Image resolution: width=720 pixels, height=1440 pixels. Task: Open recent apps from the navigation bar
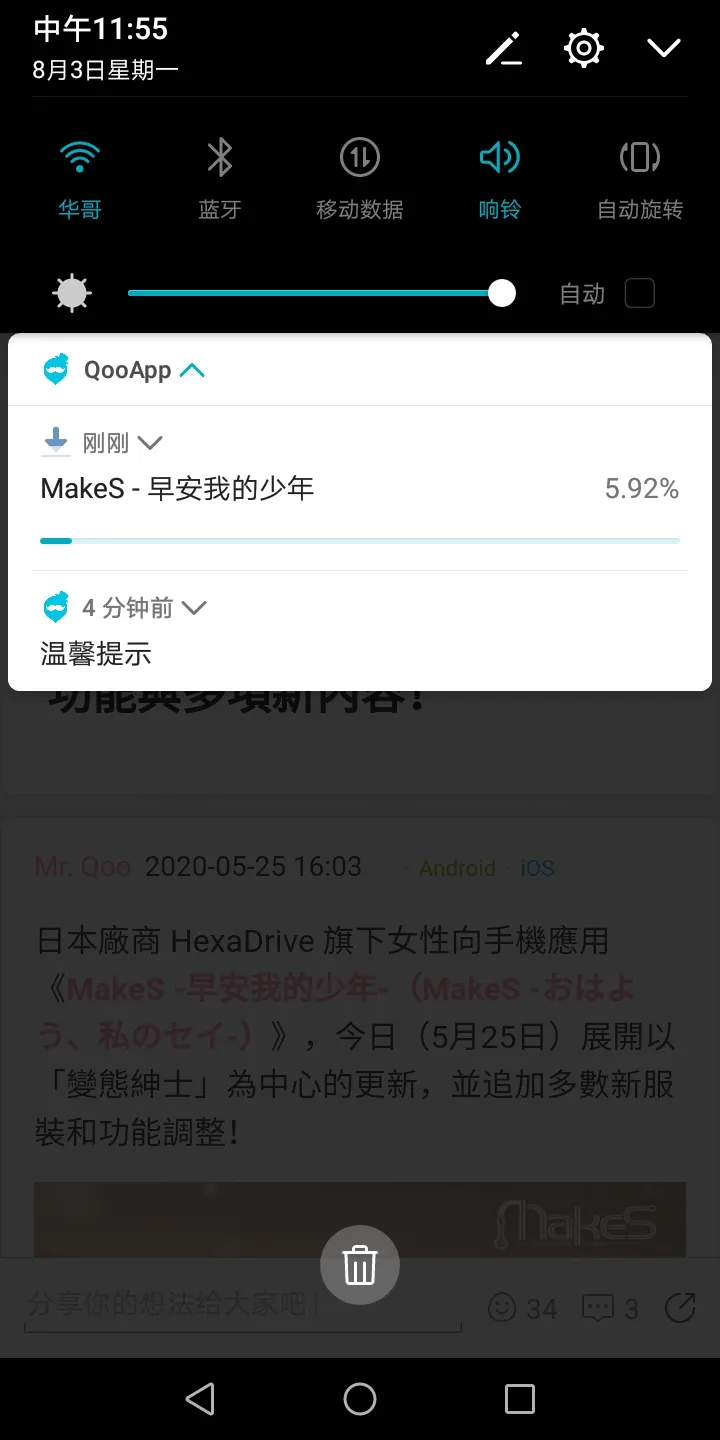click(x=520, y=1399)
